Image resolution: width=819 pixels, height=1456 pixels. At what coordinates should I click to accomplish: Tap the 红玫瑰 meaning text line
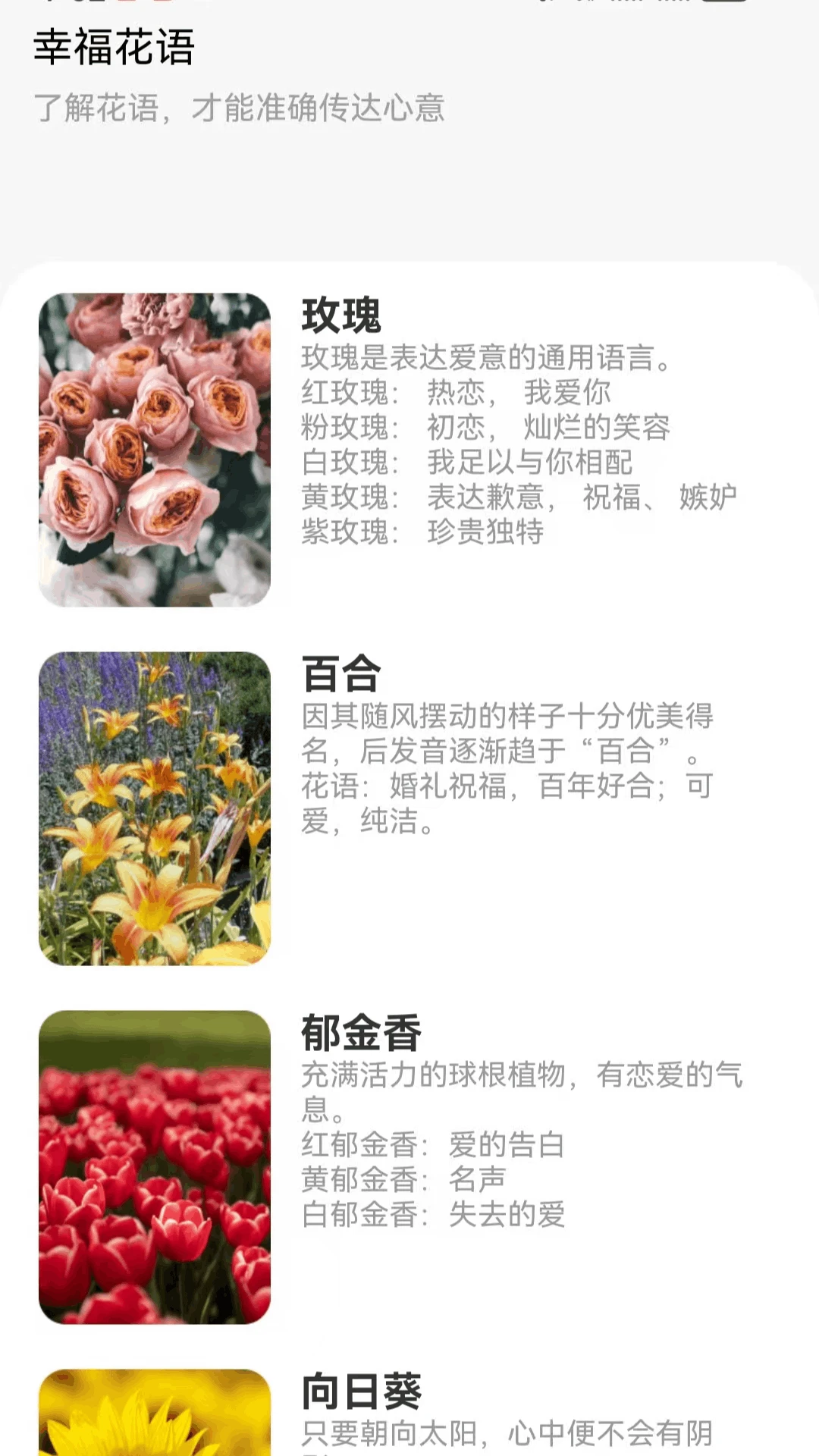pyautogui.click(x=455, y=393)
